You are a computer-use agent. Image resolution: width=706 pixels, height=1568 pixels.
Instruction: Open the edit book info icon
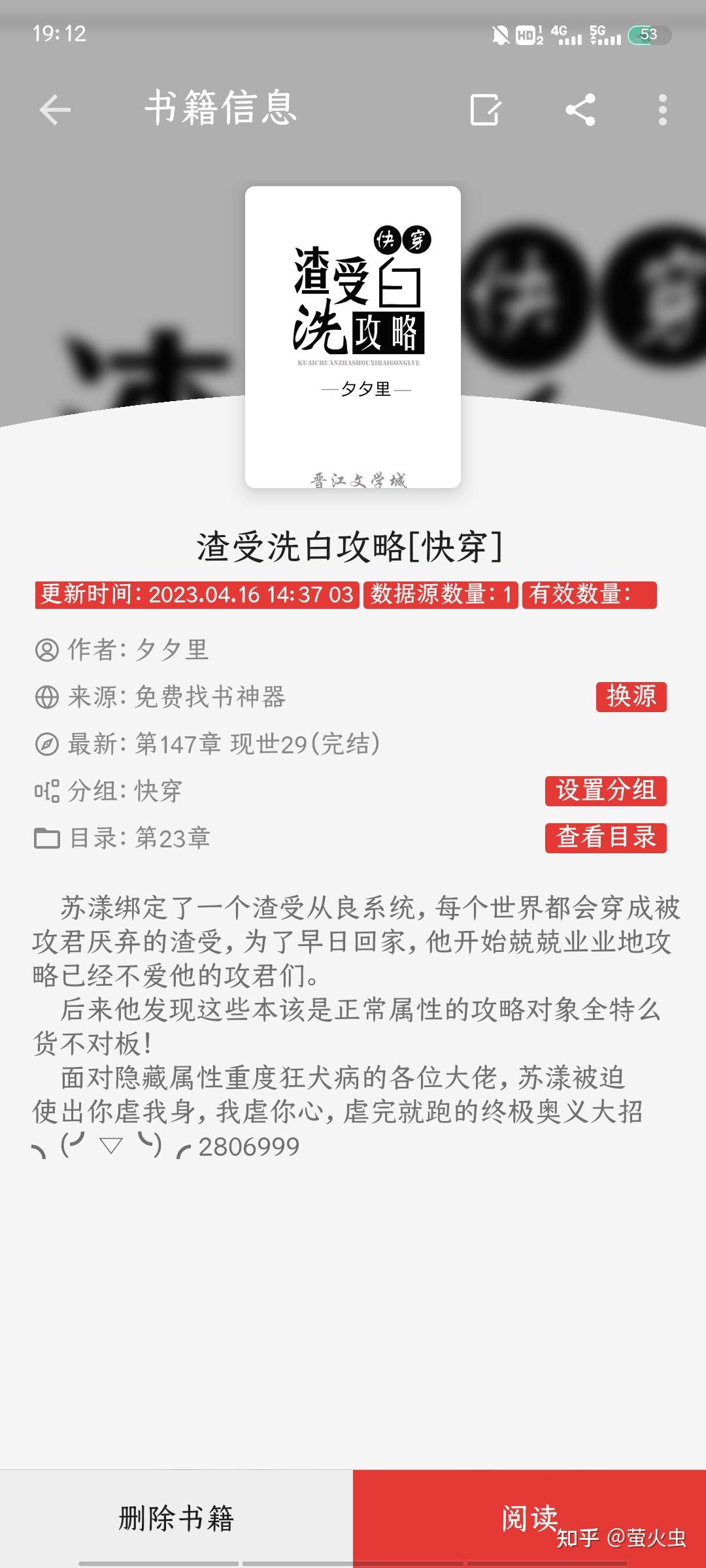coord(485,109)
